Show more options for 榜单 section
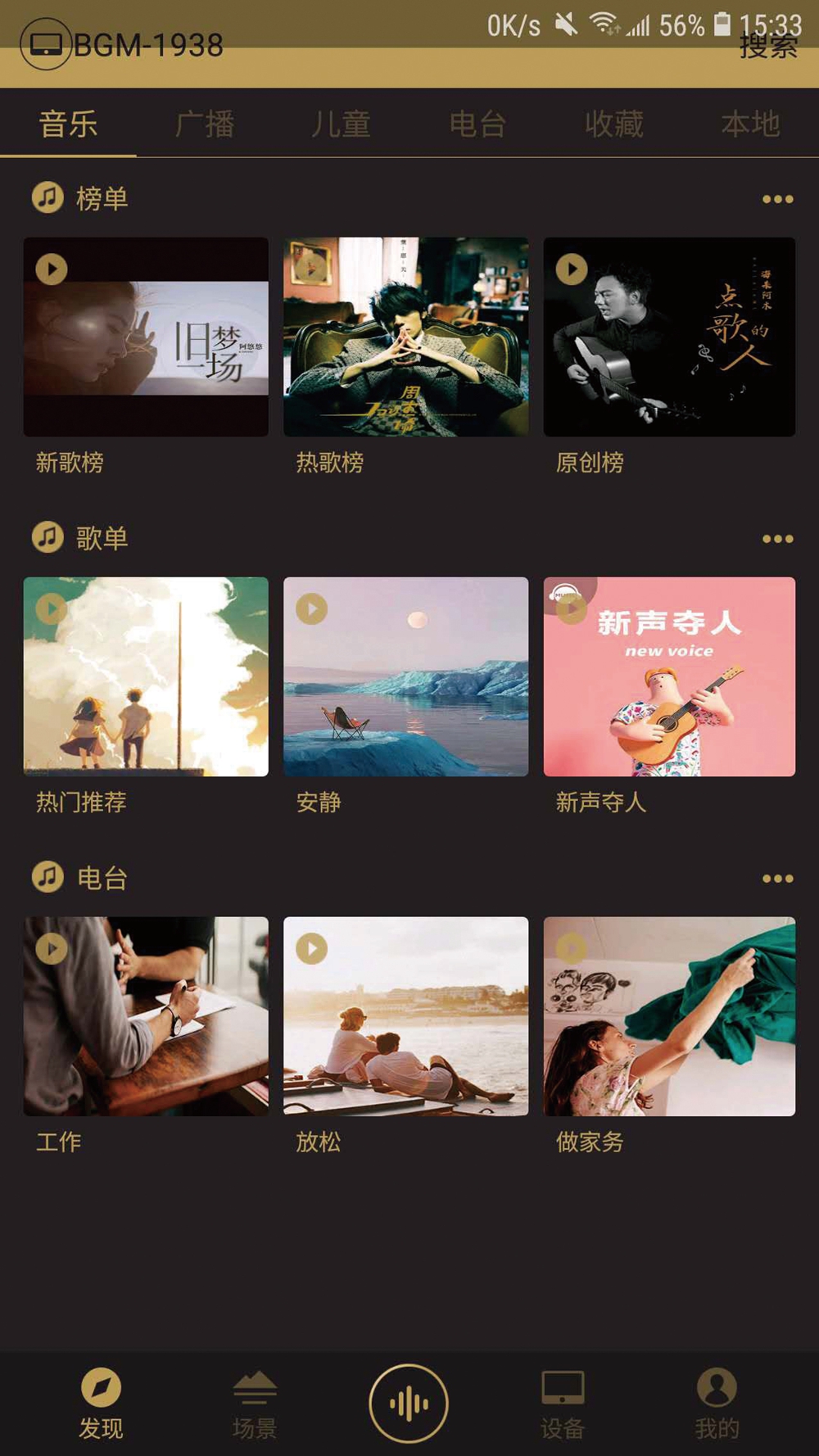This screenshot has height=1456, width=819. [777, 199]
